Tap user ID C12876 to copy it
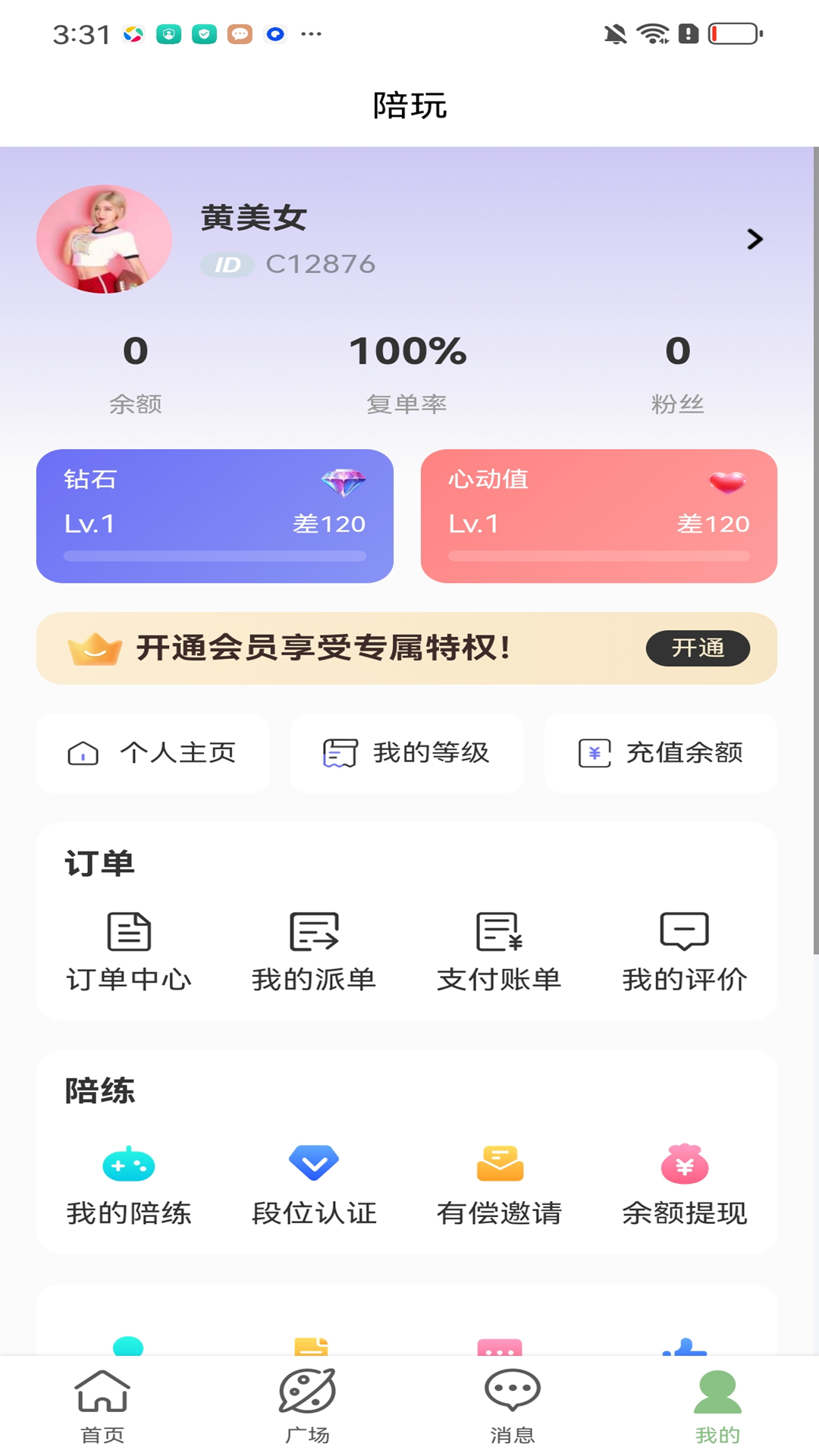819x1456 pixels. 320,264
